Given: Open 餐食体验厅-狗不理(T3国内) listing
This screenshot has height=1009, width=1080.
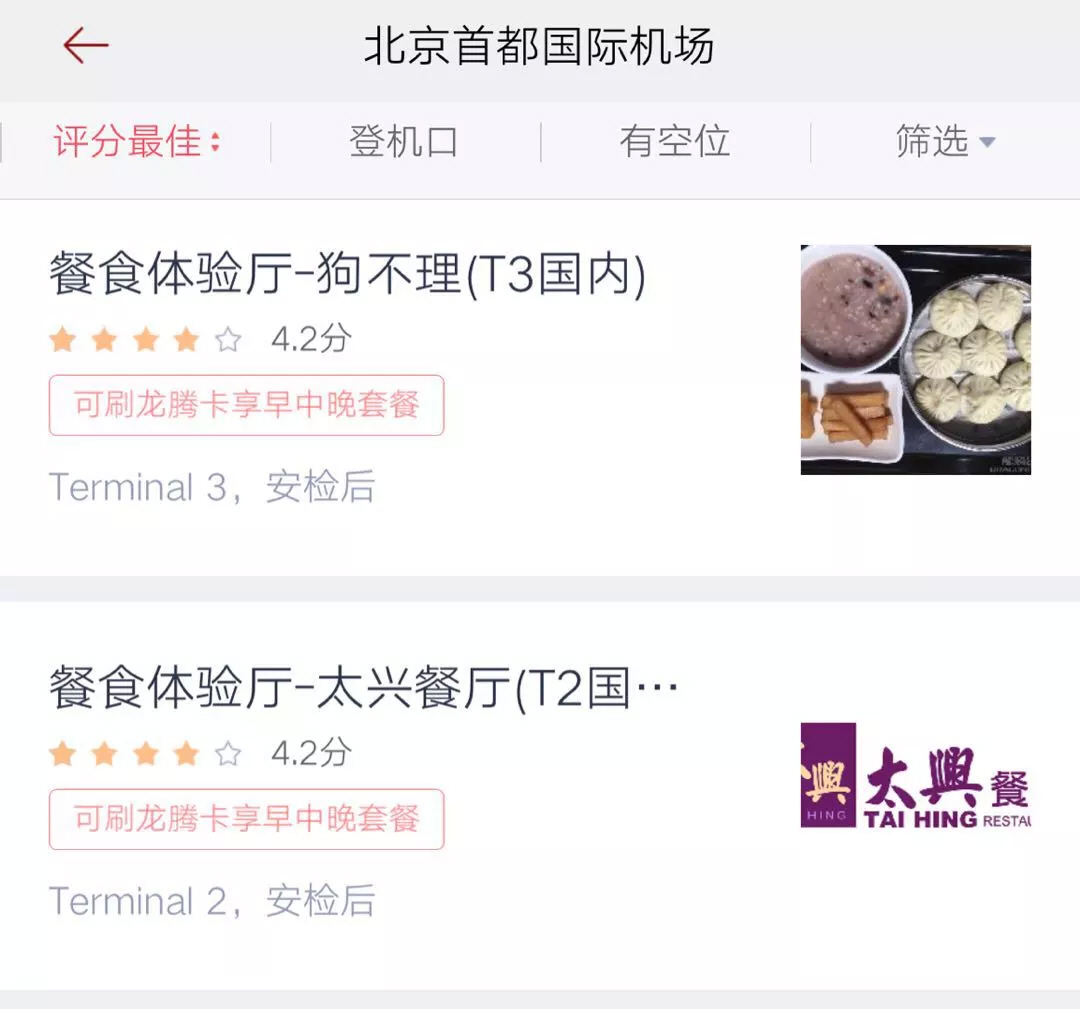Looking at the screenshot, I should (x=347, y=276).
